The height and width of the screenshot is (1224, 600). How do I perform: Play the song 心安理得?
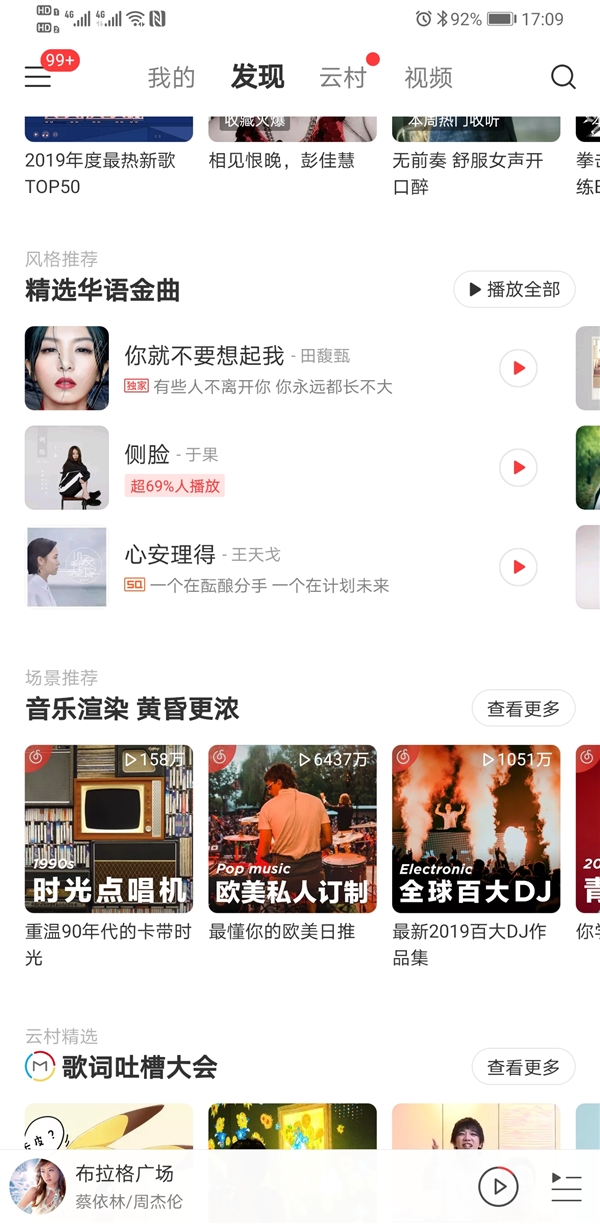518,567
